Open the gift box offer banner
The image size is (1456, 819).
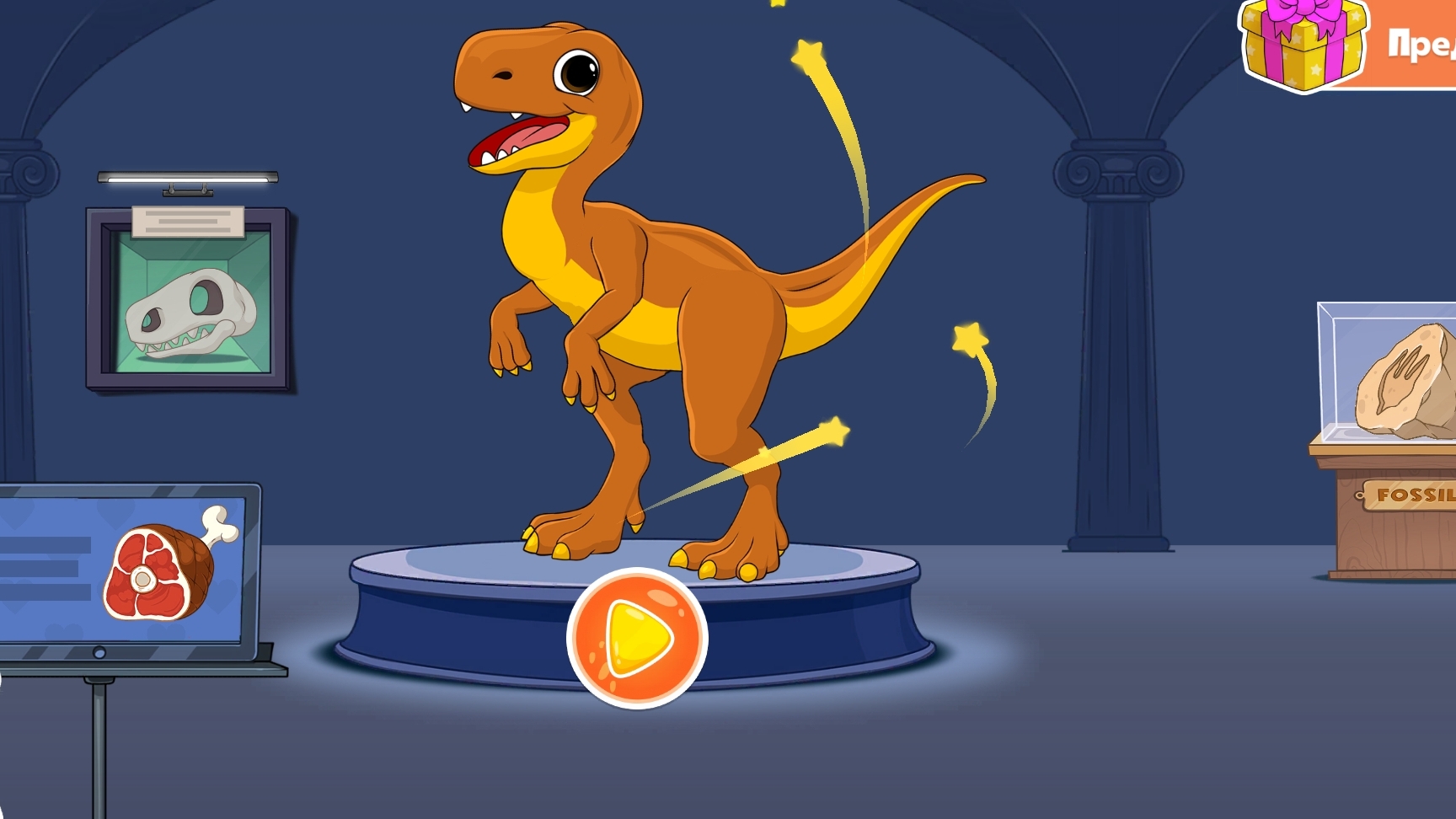pyautogui.click(x=1348, y=44)
